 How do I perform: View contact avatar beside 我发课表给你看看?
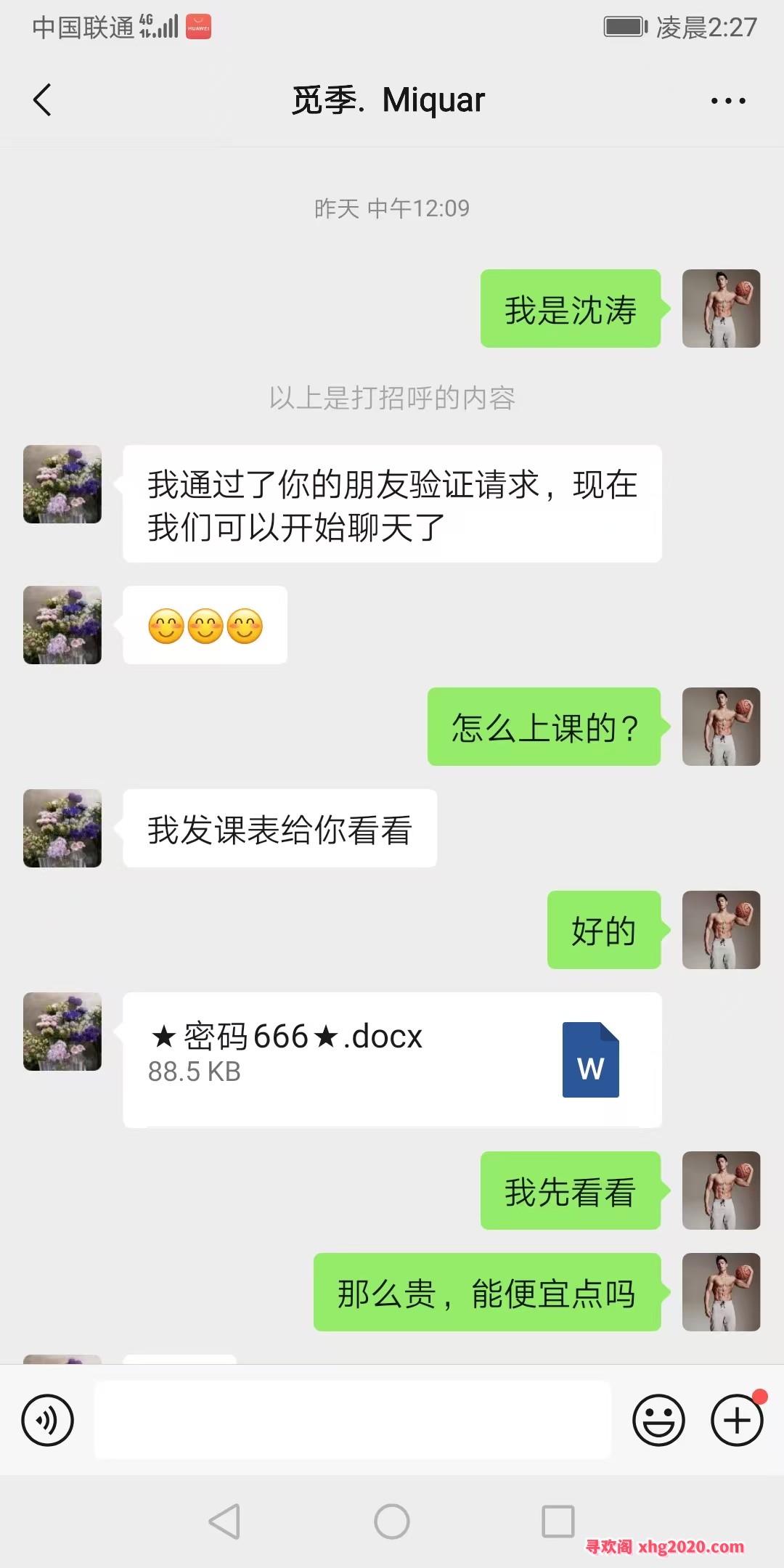pyautogui.click(x=62, y=828)
